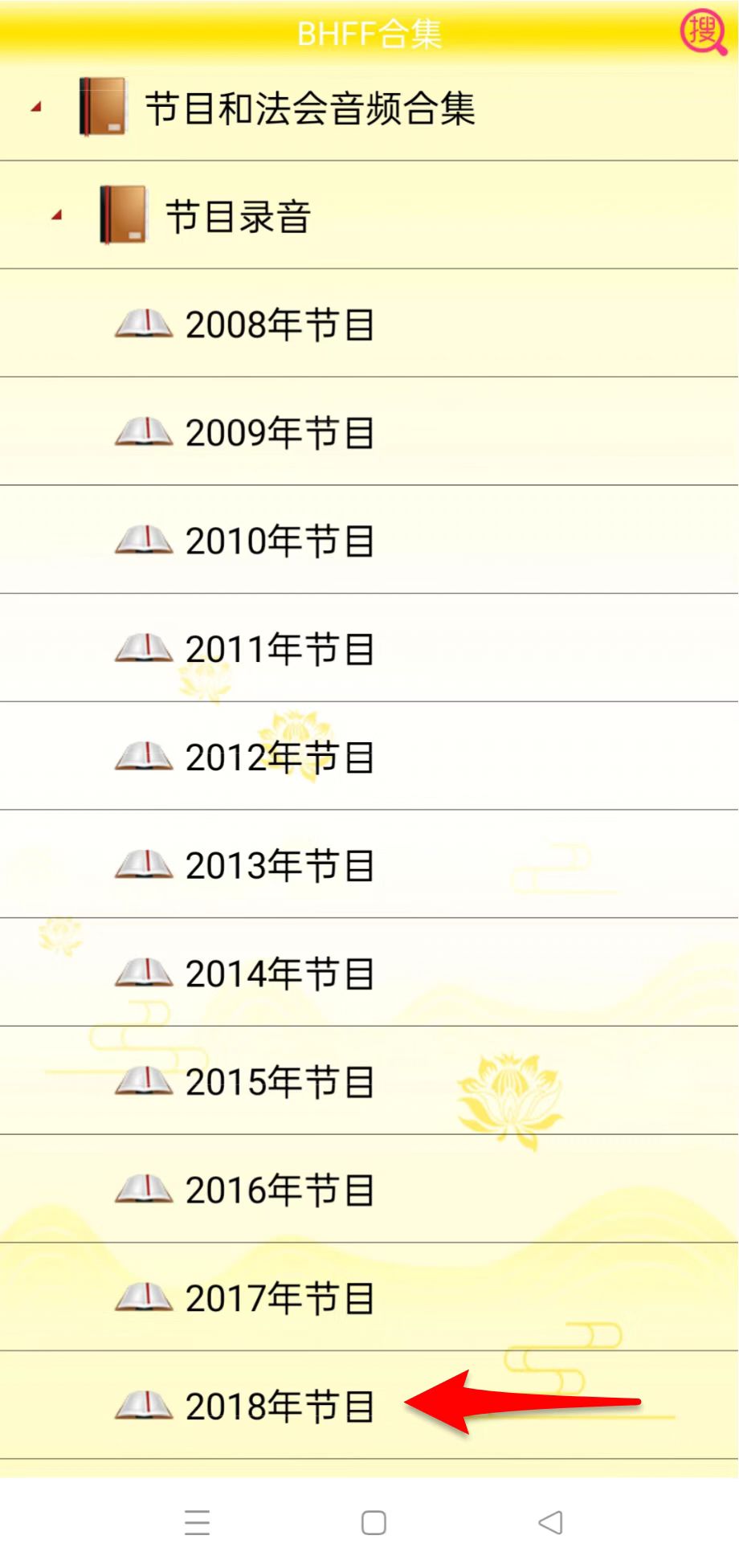The image size is (739, 1568).
Task: Open 2009年节目
Action: (x=369, y=431)
